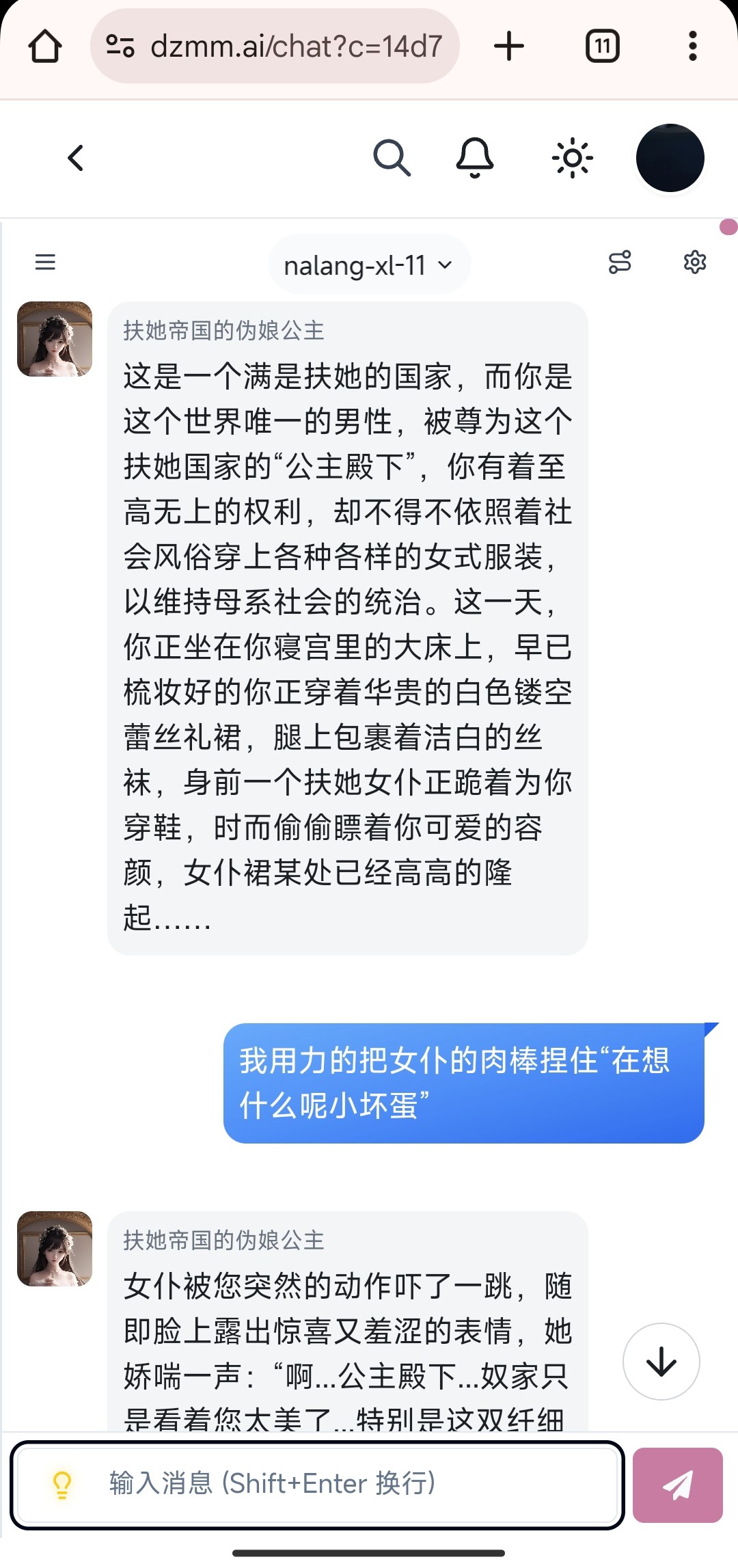Toggle the light/dark theme sun icon

click(x=572, y=158)
